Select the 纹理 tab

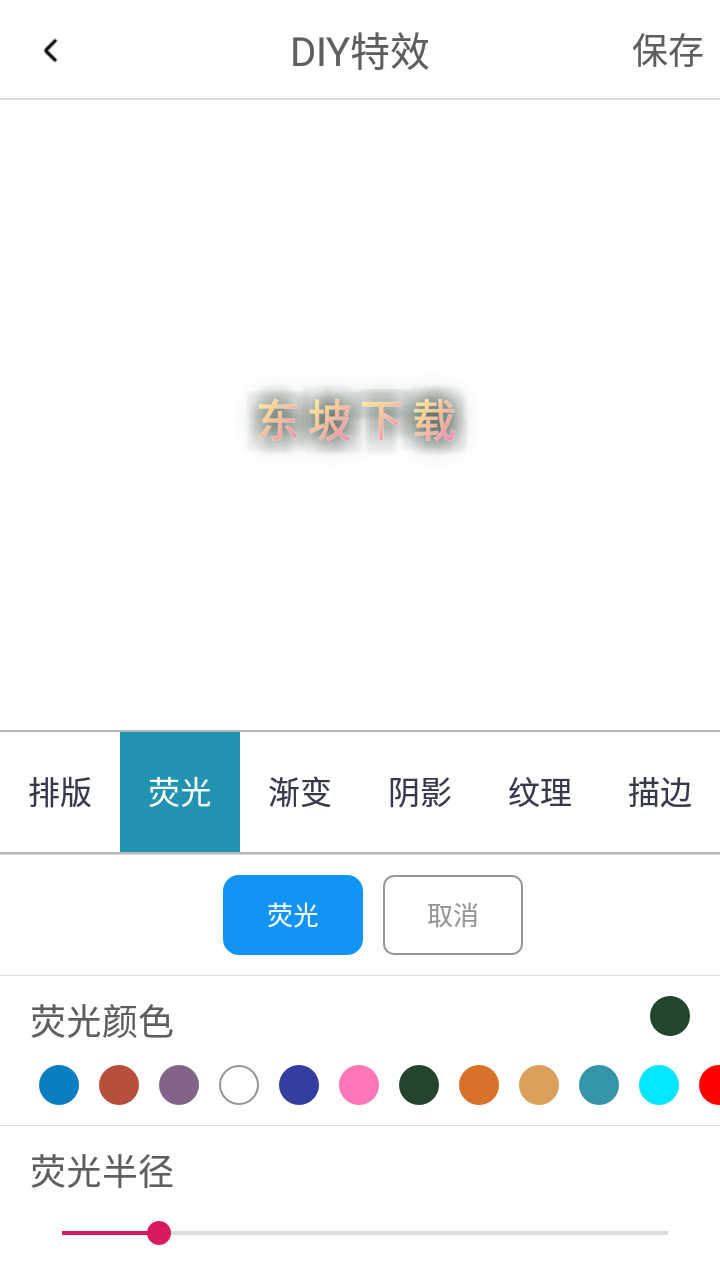[540, 792]
